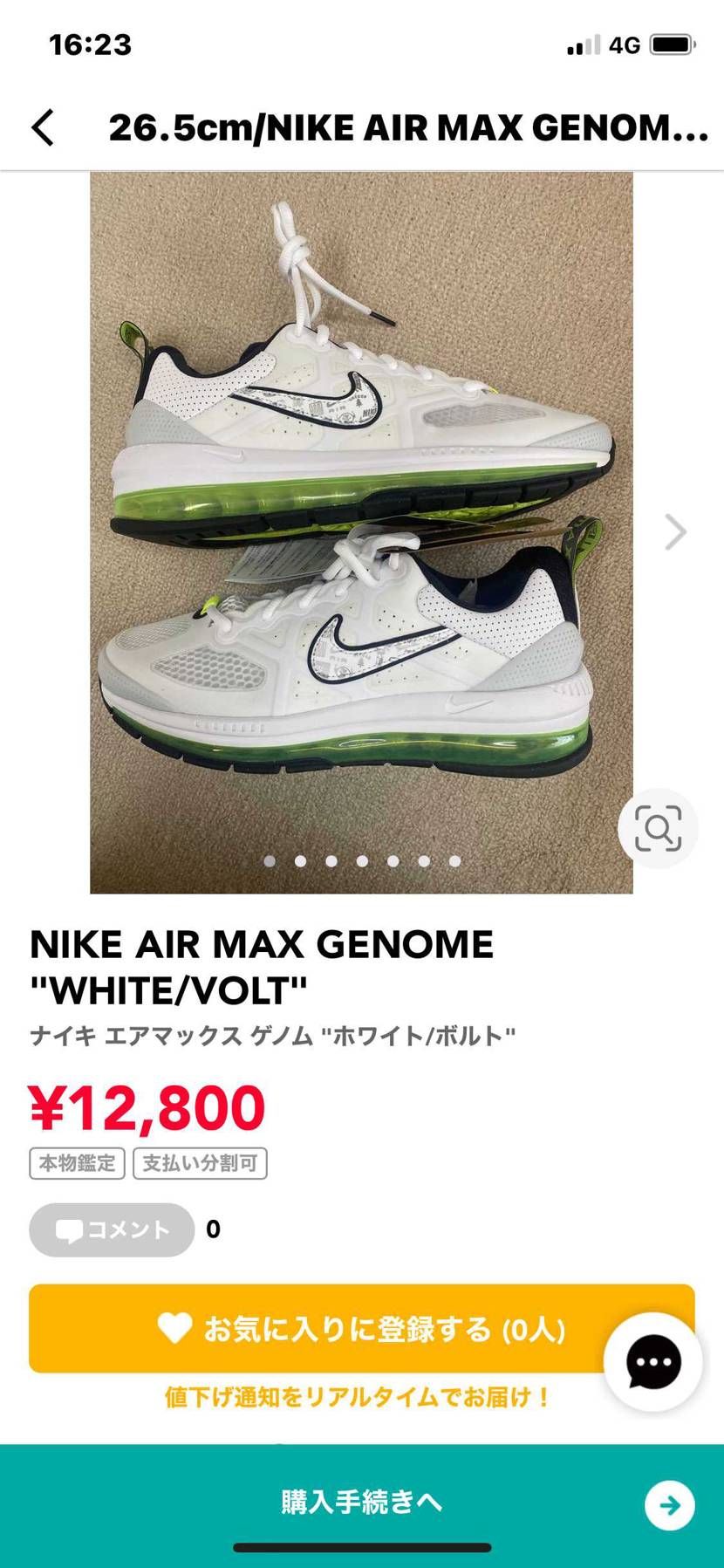The width and height of the screenshot is (724, 1568).
Task: Tap the 支払い分割可 installment tag
Action: 200,1163
